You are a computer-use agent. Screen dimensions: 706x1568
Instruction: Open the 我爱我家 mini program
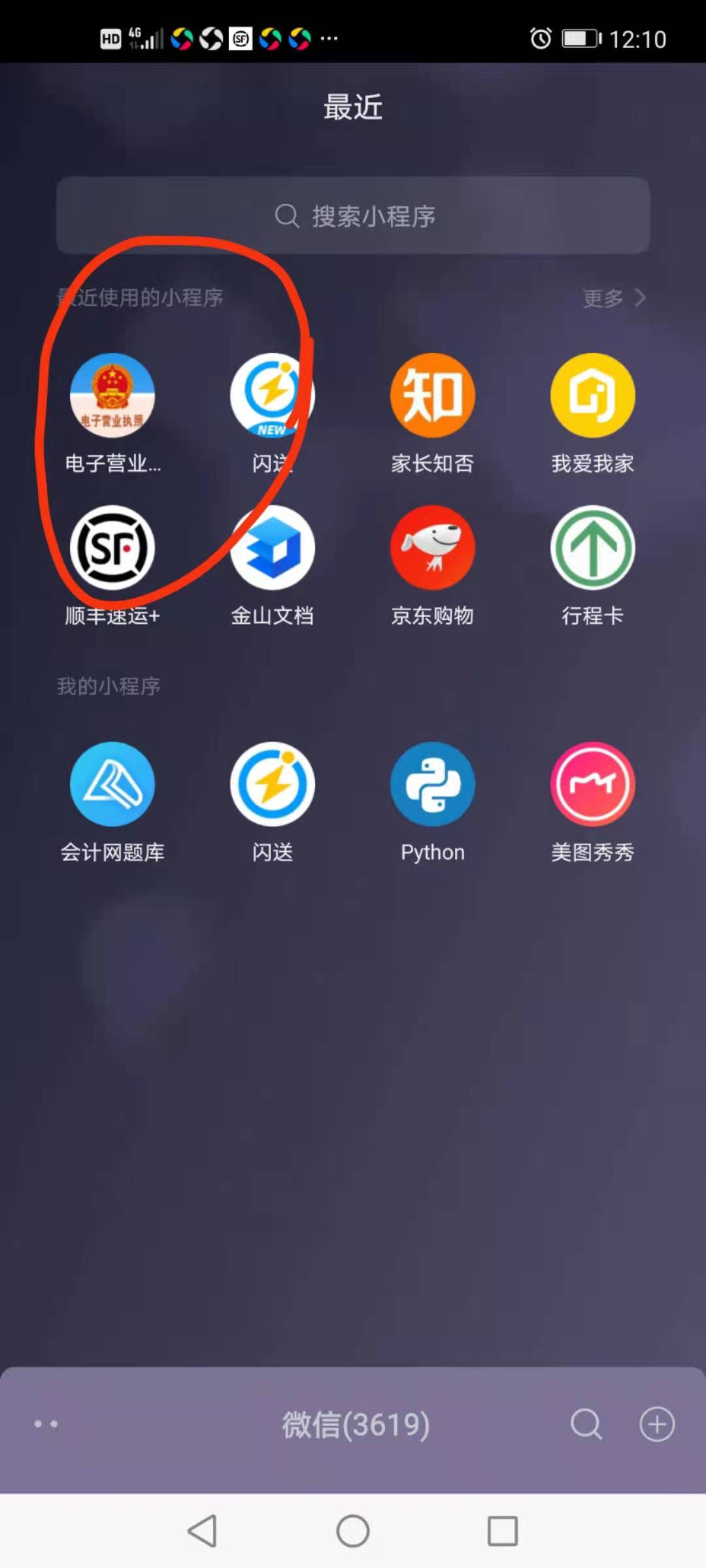tap(592, 396)
